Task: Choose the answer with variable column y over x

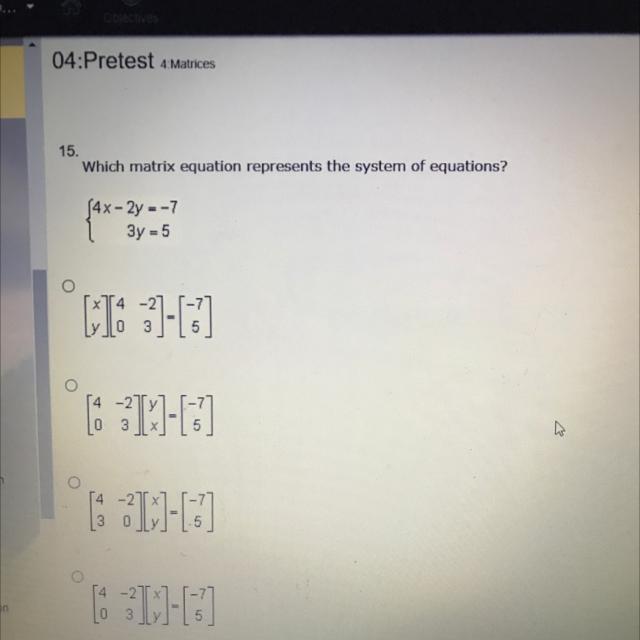Action: click(x=71, y=385)
